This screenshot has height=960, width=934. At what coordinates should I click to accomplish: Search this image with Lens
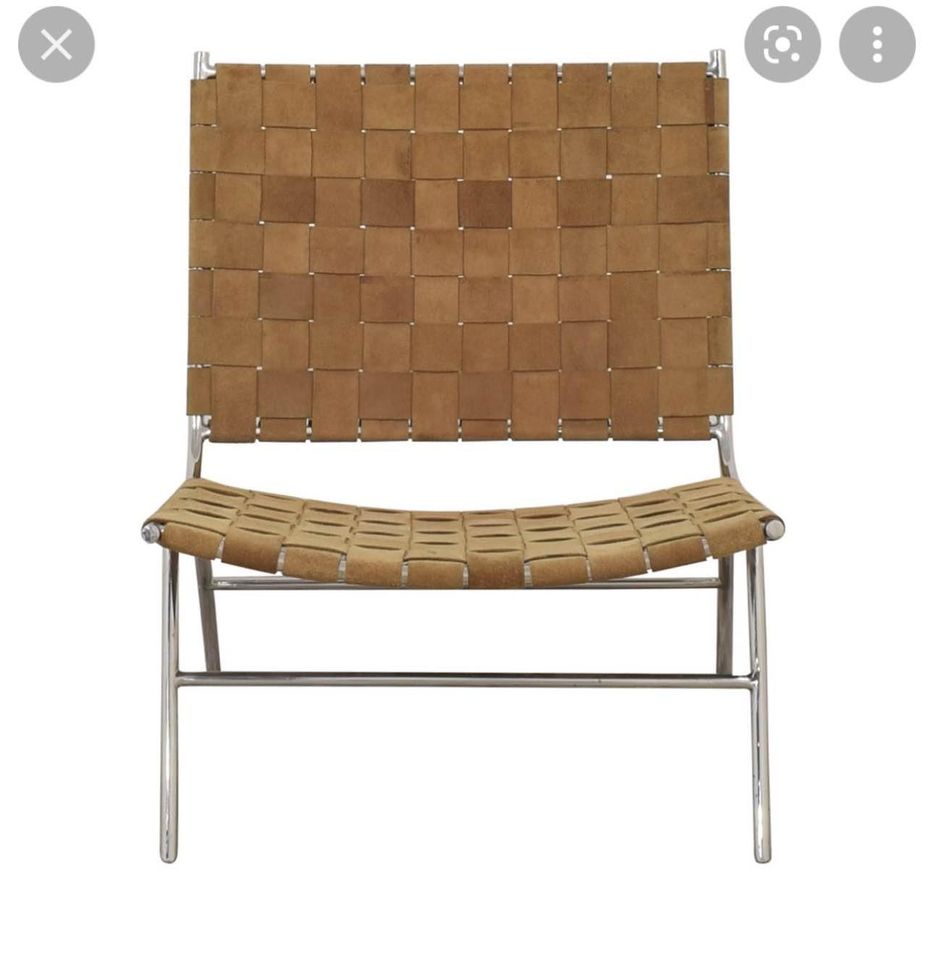[782, 44]
